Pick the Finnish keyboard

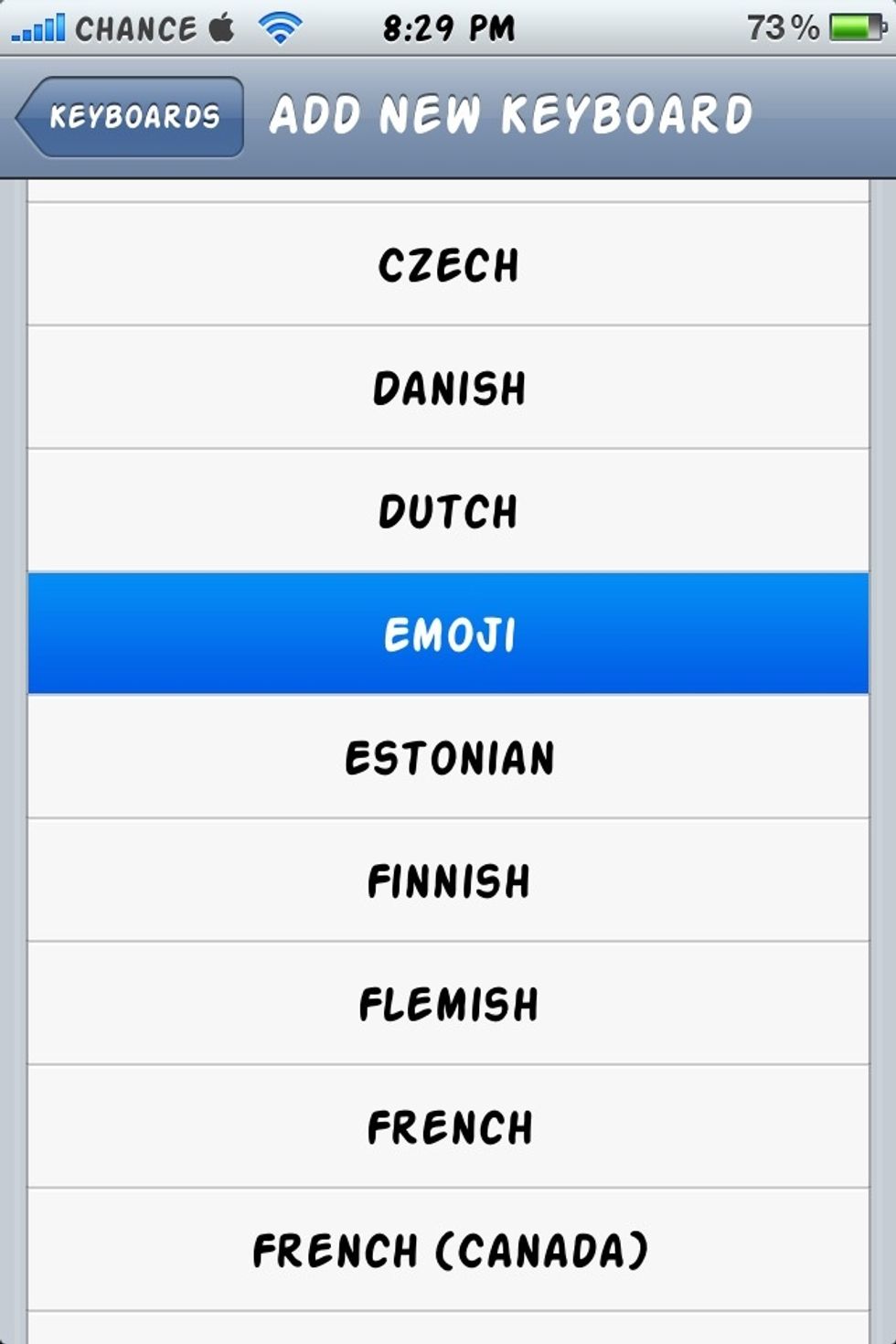pos(448,880)
